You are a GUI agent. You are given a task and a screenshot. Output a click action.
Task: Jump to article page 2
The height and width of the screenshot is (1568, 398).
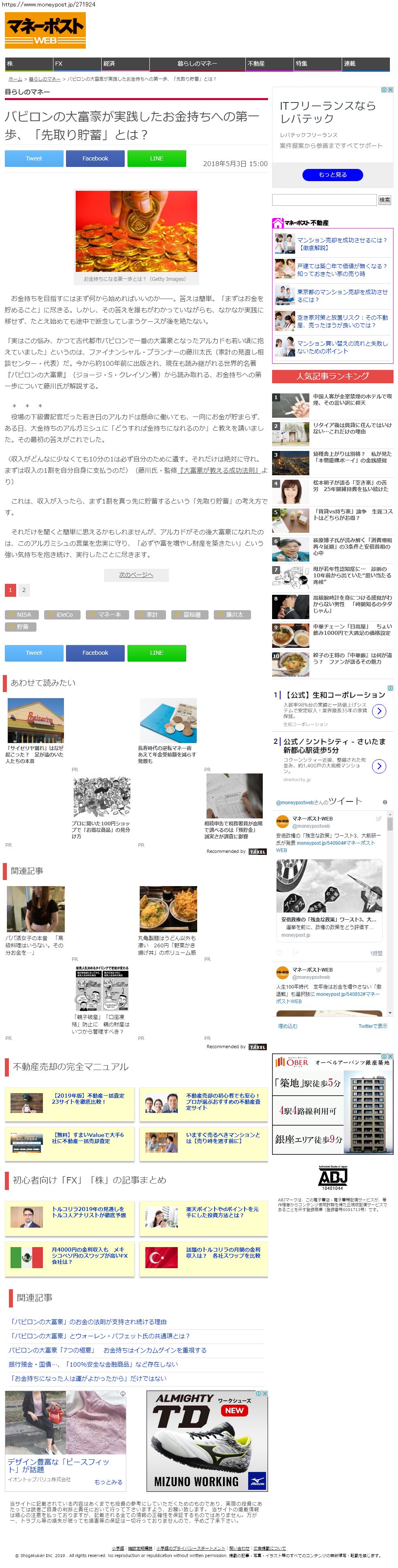(24, 590)
